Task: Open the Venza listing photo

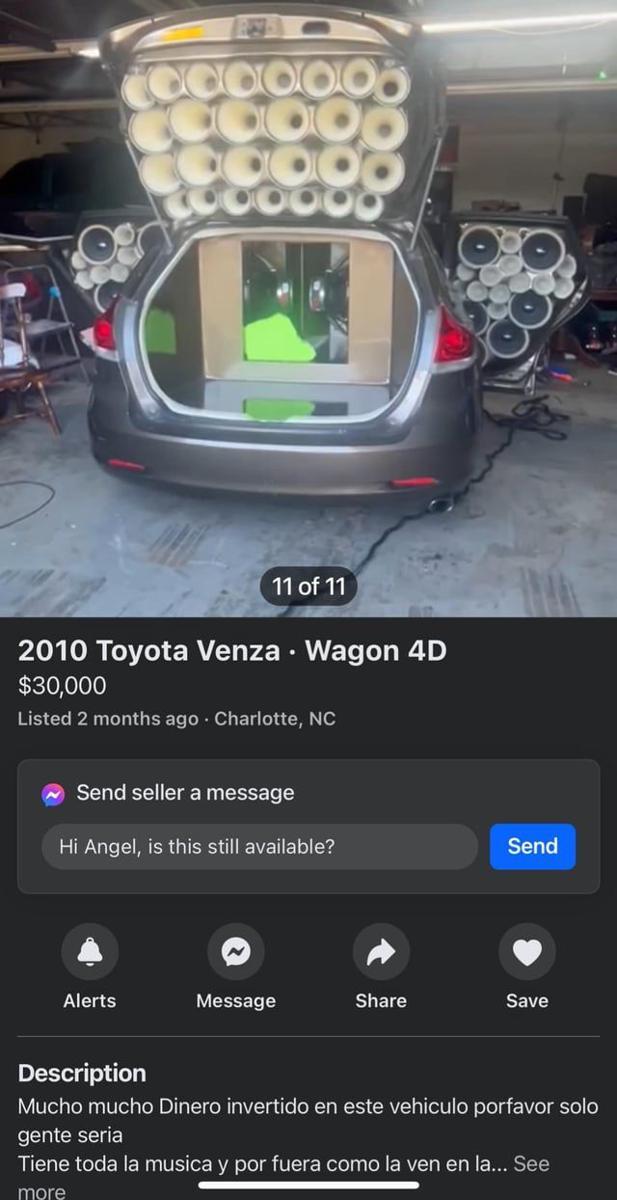Action: 308,300
